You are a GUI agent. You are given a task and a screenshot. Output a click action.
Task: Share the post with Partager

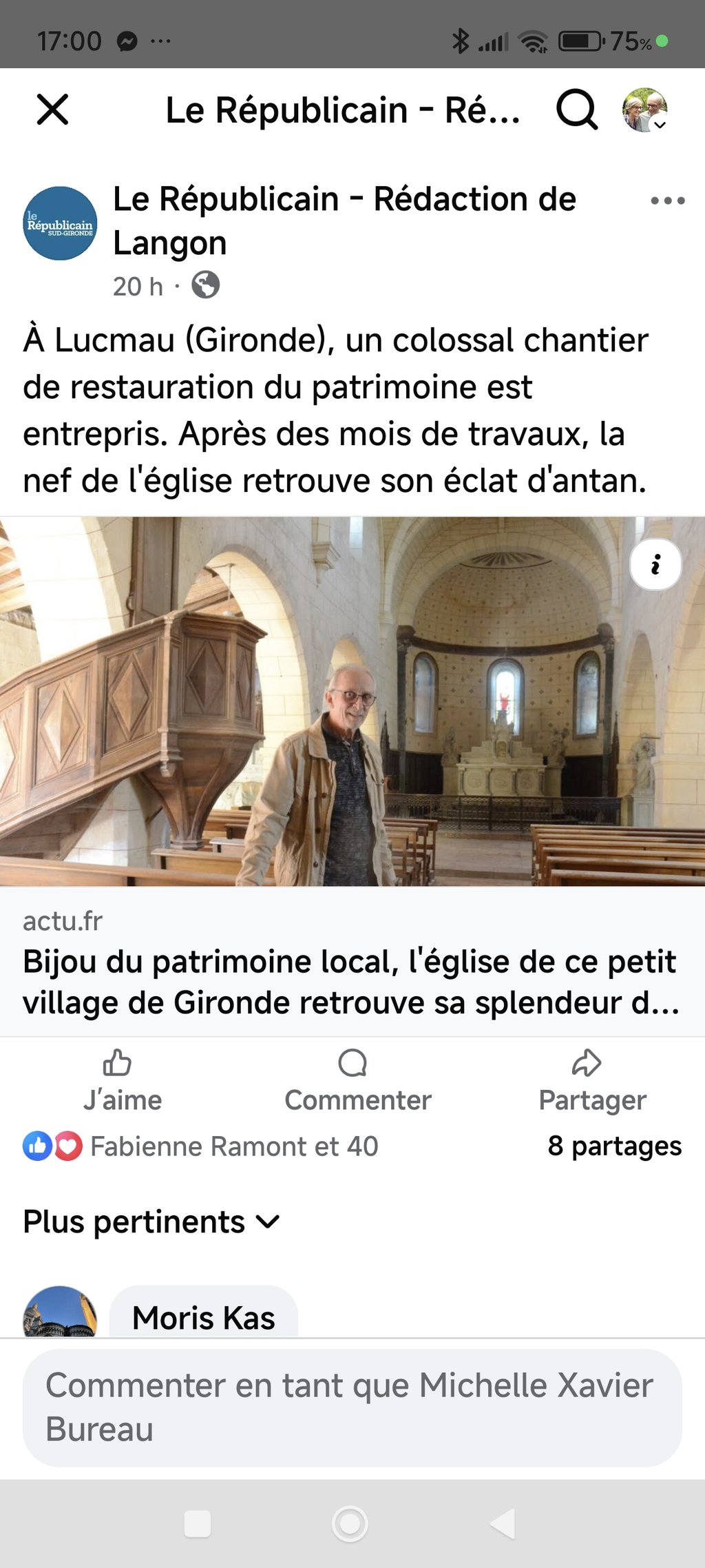point(592,1082)
